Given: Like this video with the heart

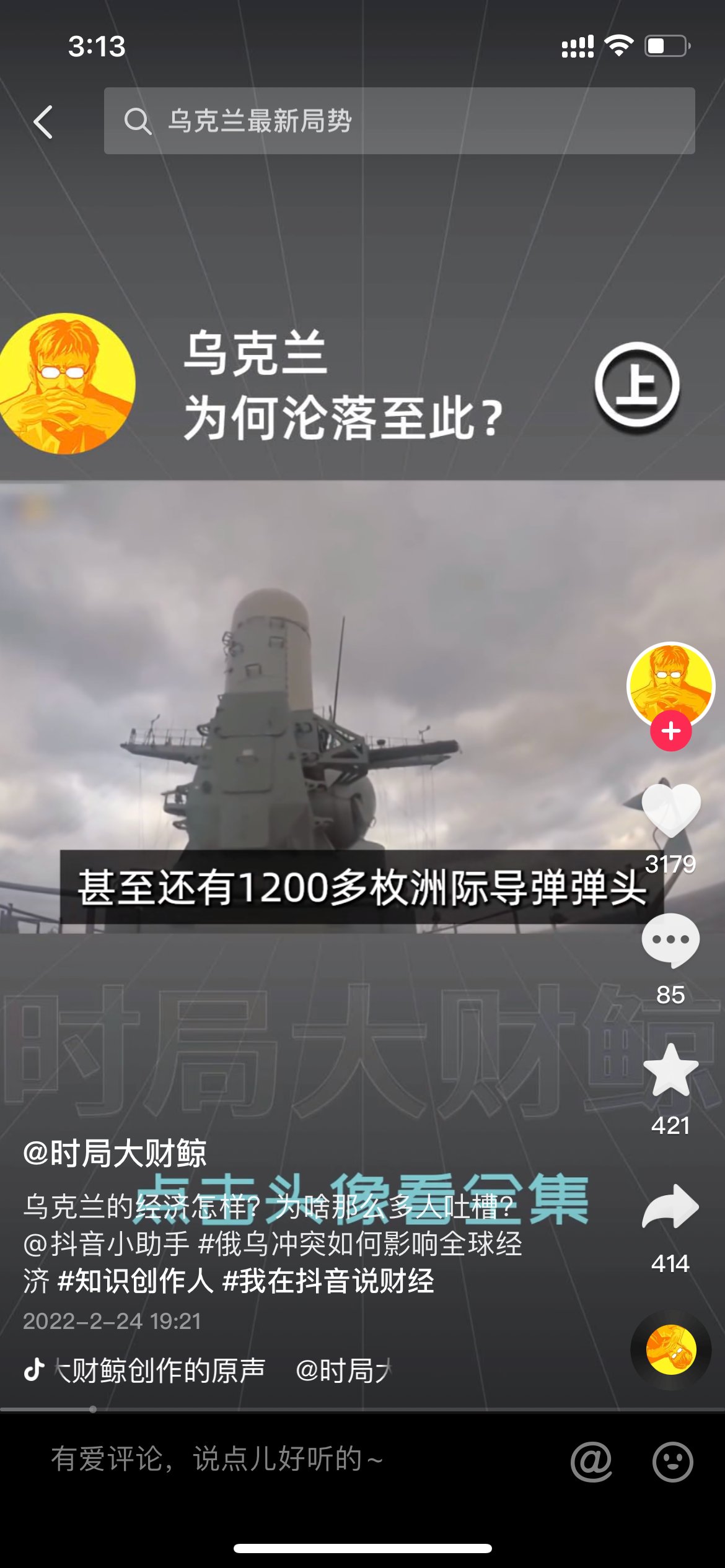Looking at the screenshot, I should point(670,810).
